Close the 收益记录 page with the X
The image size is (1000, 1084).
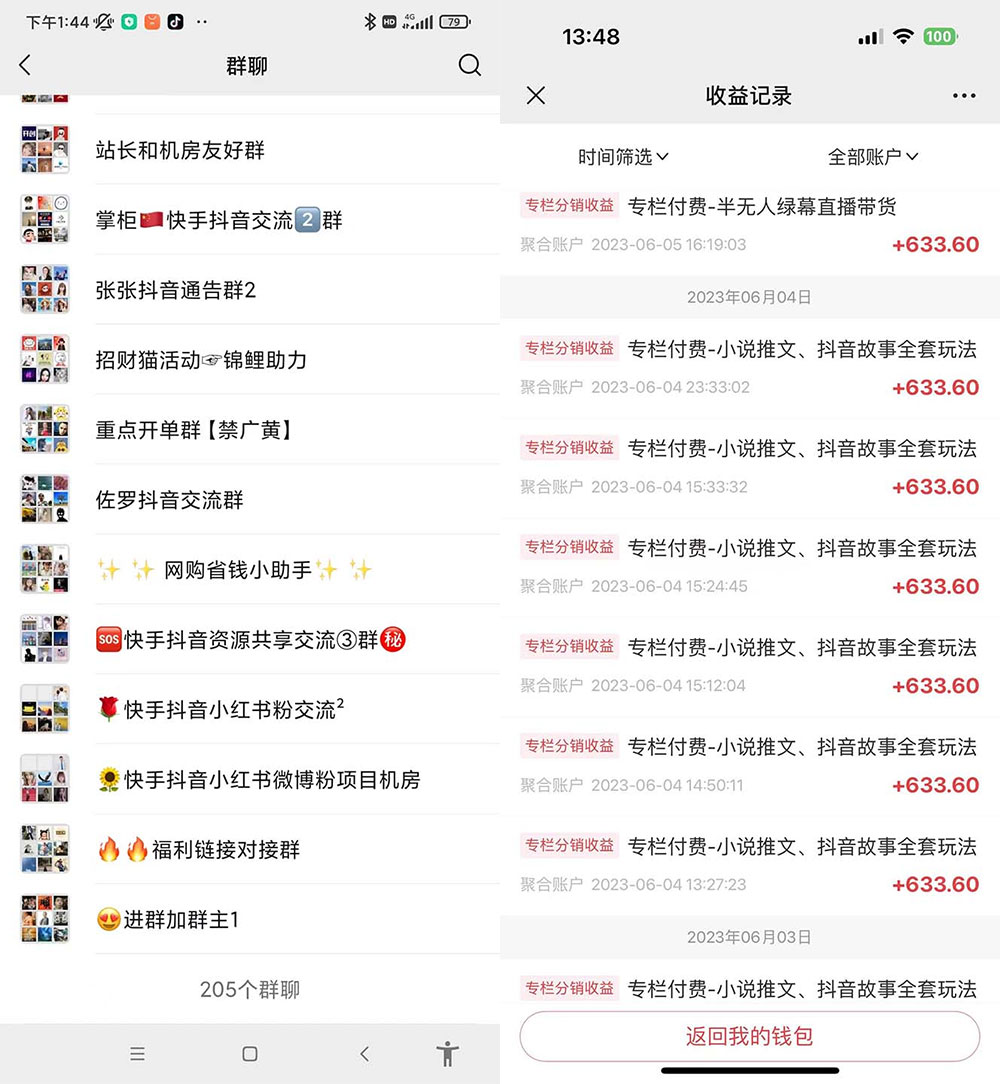(536, 95)
